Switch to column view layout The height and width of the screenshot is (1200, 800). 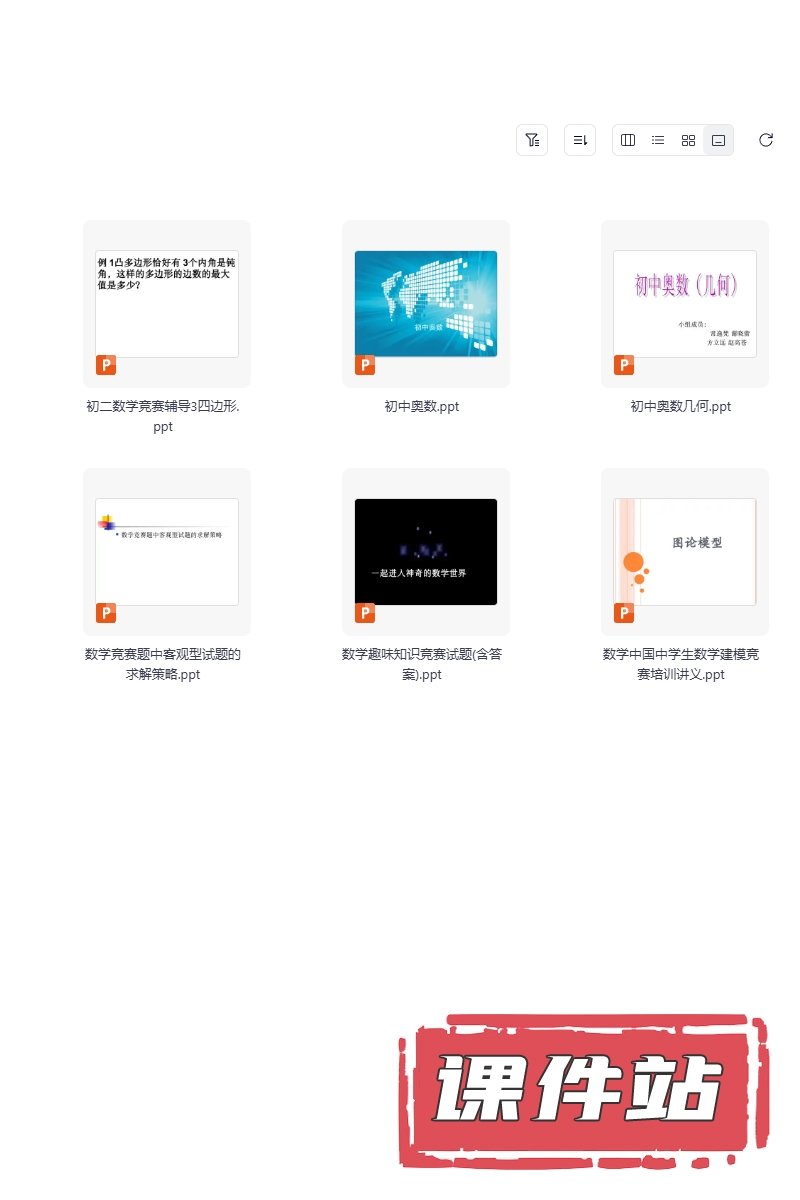628,140
